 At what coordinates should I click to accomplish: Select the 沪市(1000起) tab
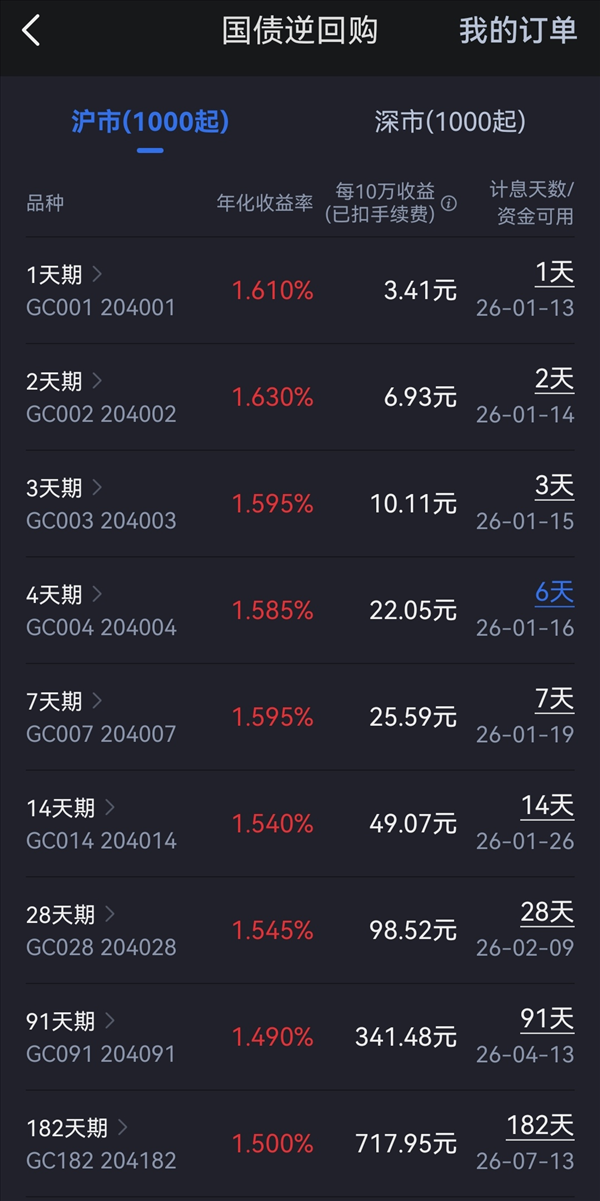(150, 122)
